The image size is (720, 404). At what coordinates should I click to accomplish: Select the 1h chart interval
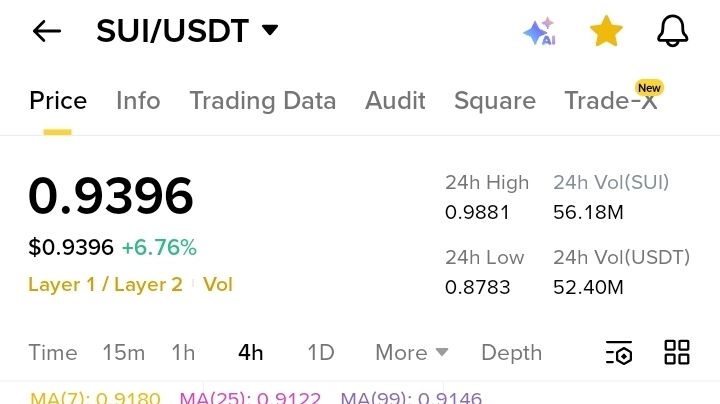[x=183, y=353]
